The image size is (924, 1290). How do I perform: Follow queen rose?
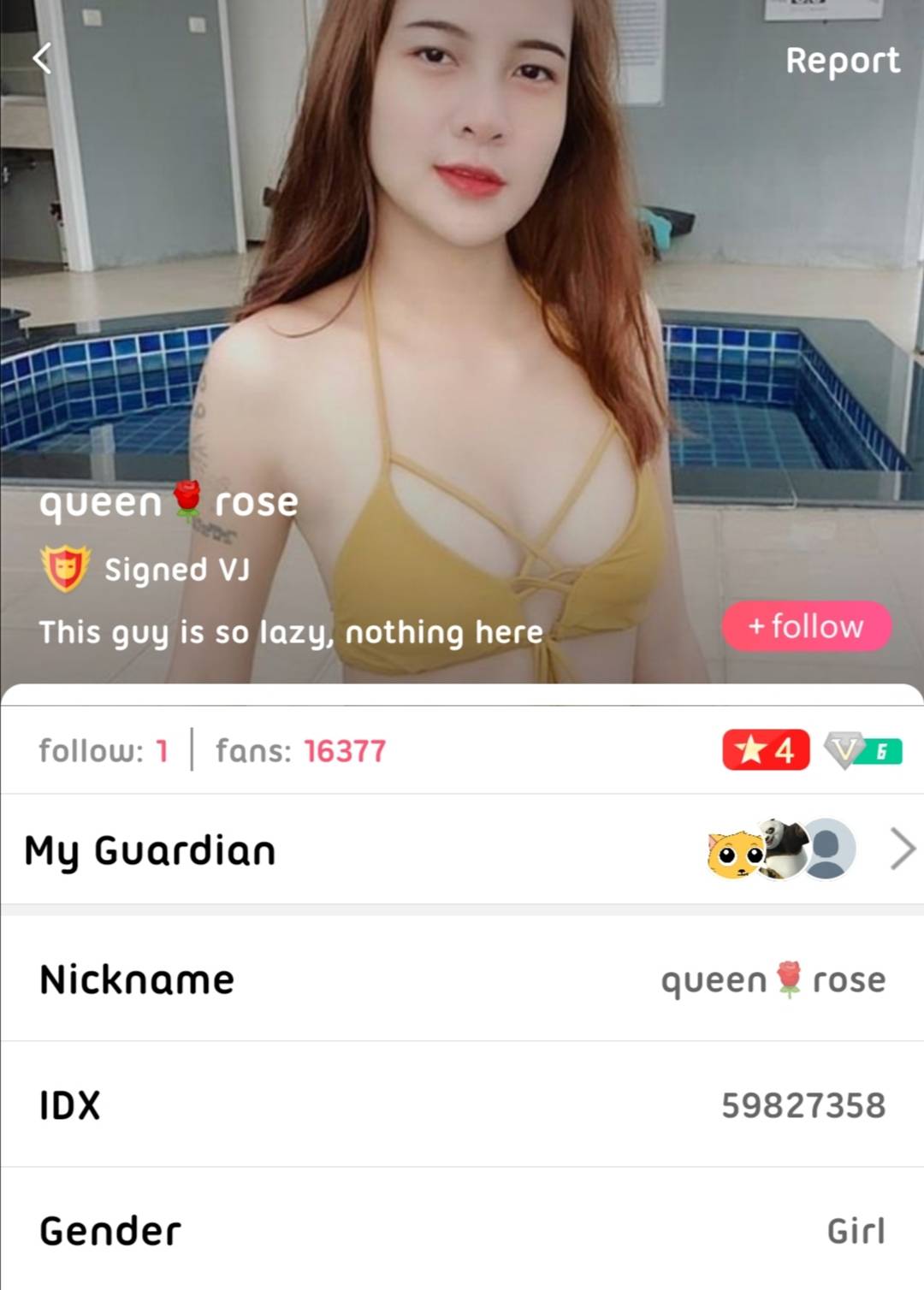pyautogui.click(x=806, y=626)
